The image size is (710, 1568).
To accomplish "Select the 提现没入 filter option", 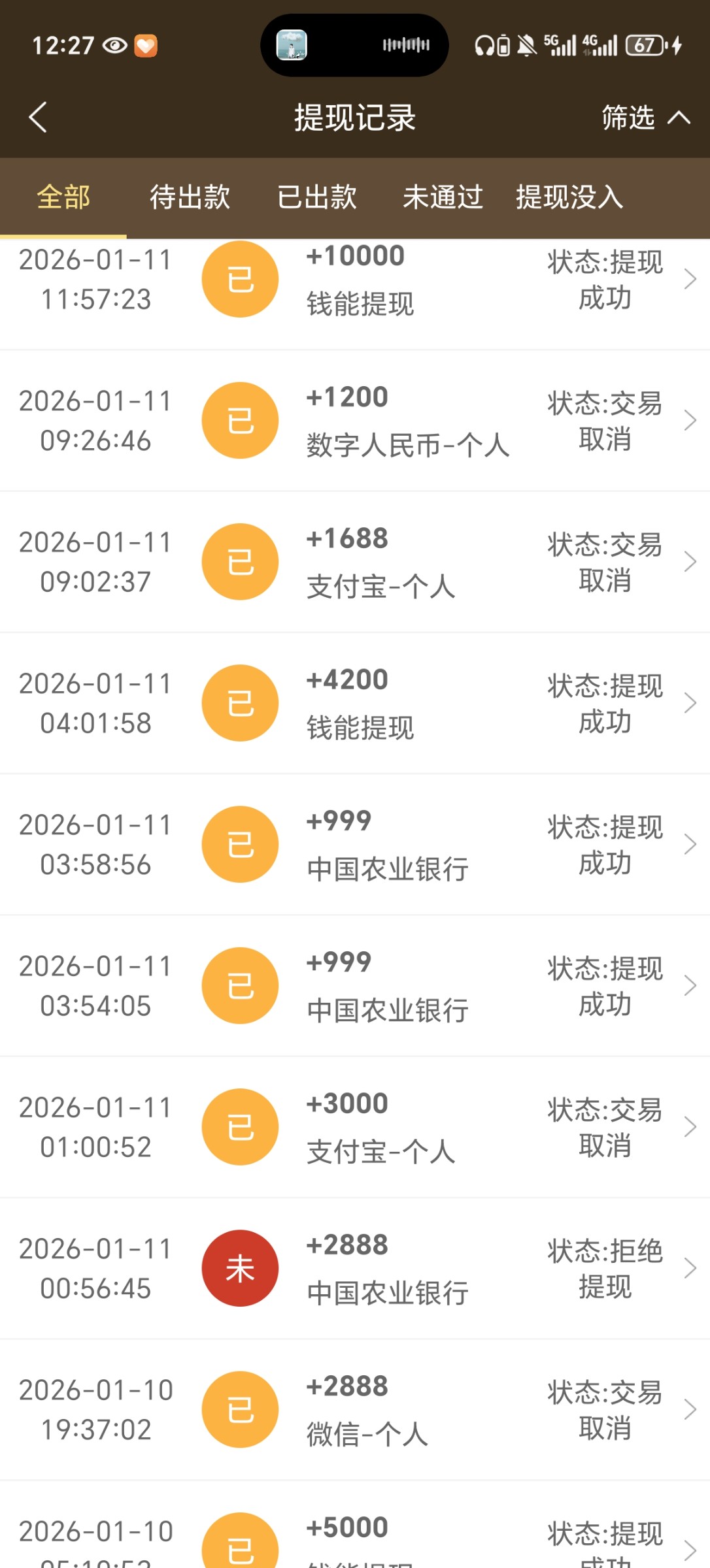I will [569, 197].
